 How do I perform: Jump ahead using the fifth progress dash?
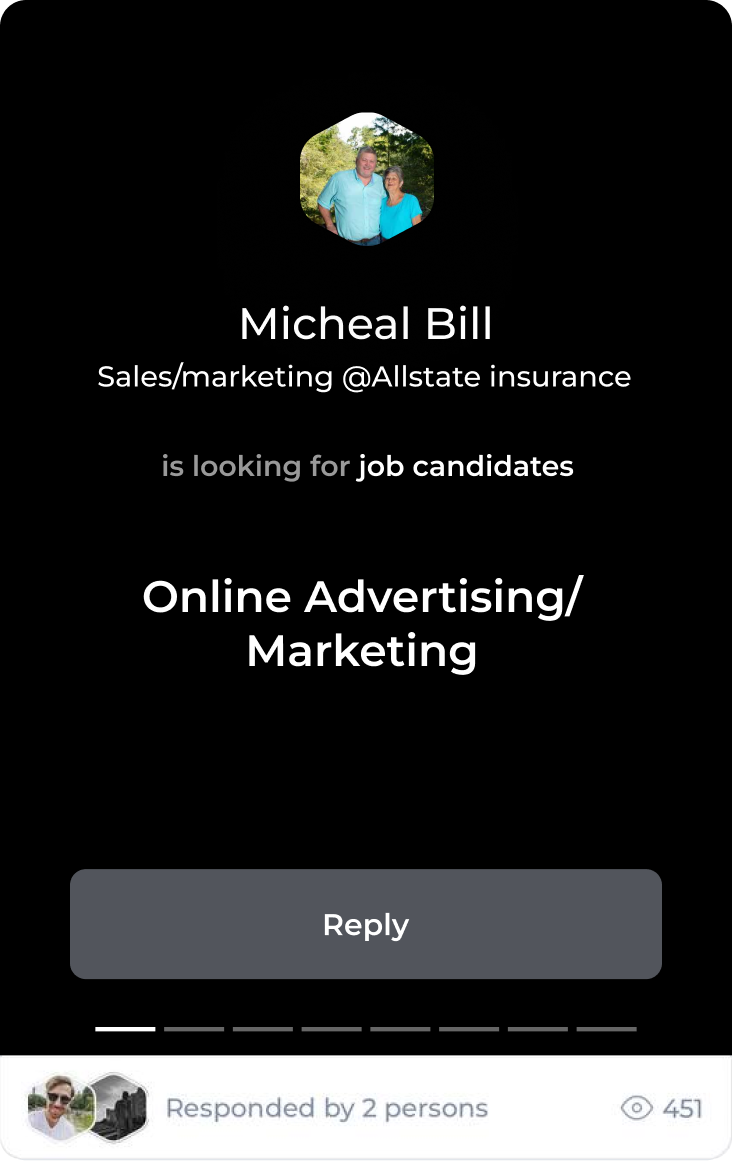(400, 1027)
